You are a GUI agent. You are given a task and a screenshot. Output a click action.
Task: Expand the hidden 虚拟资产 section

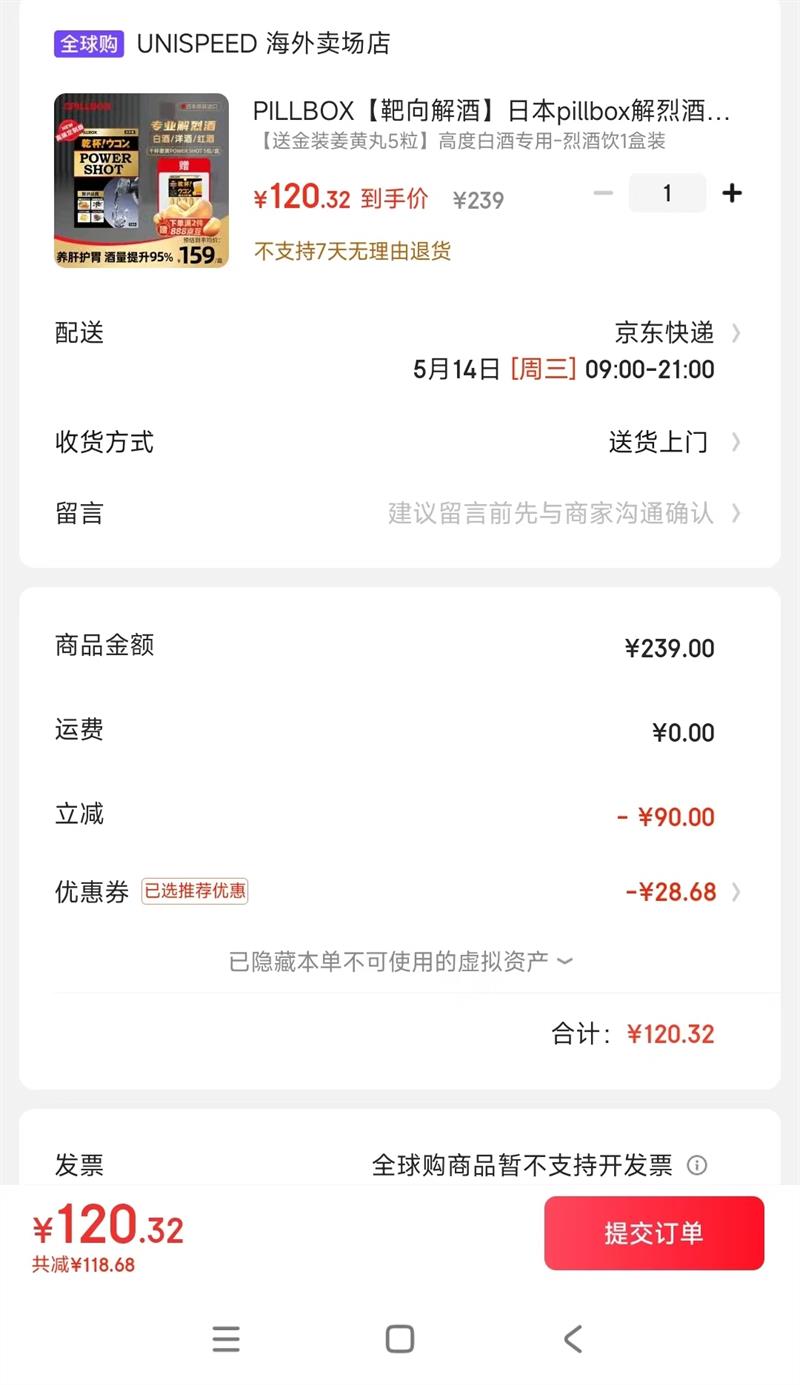pyautogui.click(x=400, y=962)
